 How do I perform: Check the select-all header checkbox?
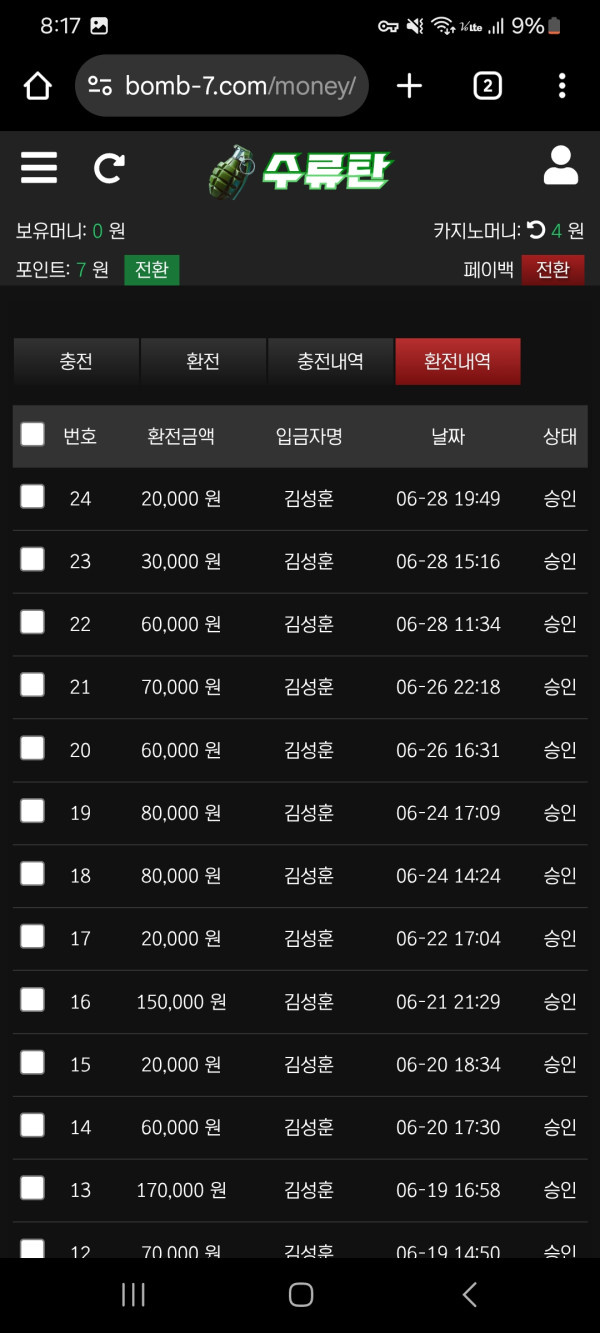coord(33,434)
